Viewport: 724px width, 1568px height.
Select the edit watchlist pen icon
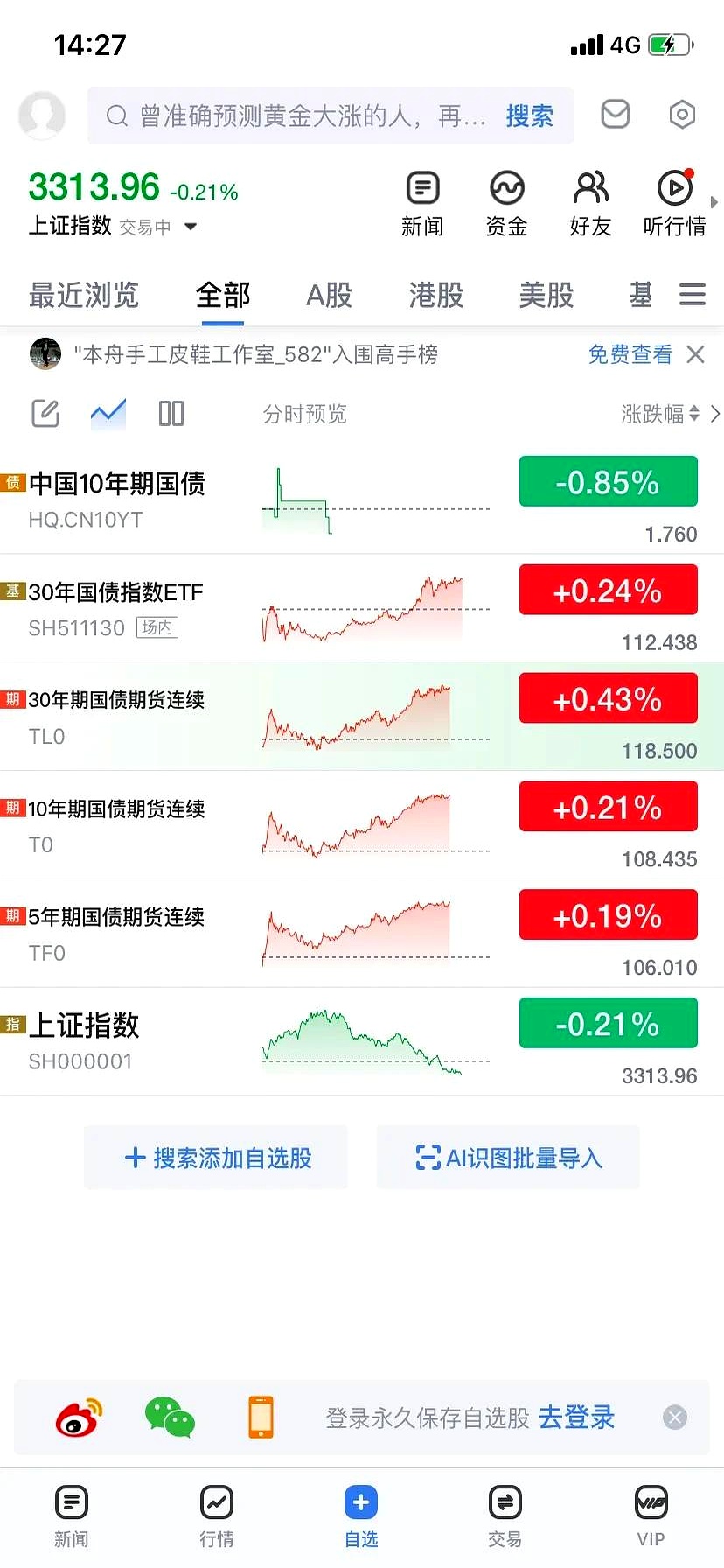tap(45, 413)
